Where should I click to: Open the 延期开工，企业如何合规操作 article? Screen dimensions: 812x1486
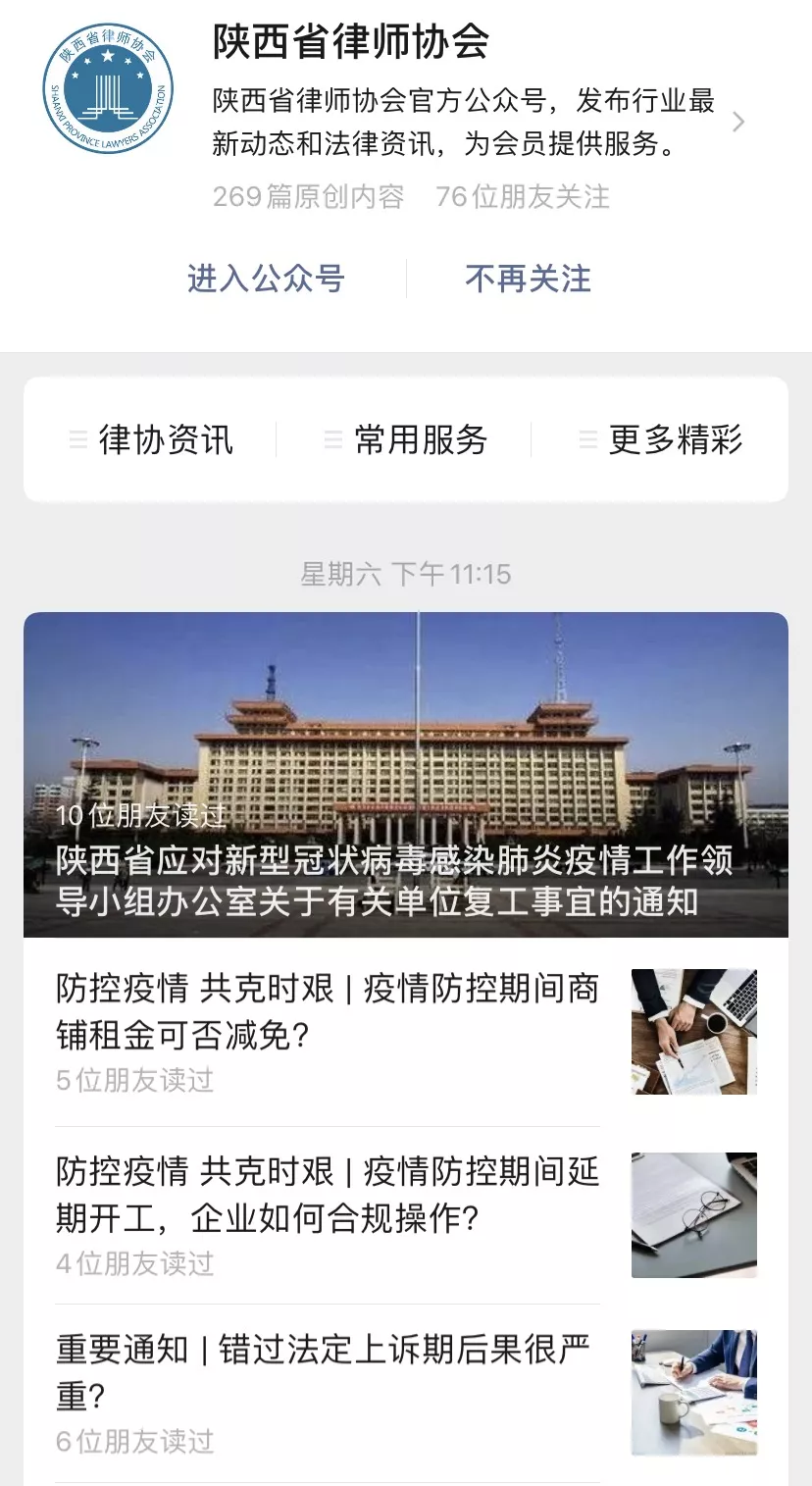click(328, 1196)
